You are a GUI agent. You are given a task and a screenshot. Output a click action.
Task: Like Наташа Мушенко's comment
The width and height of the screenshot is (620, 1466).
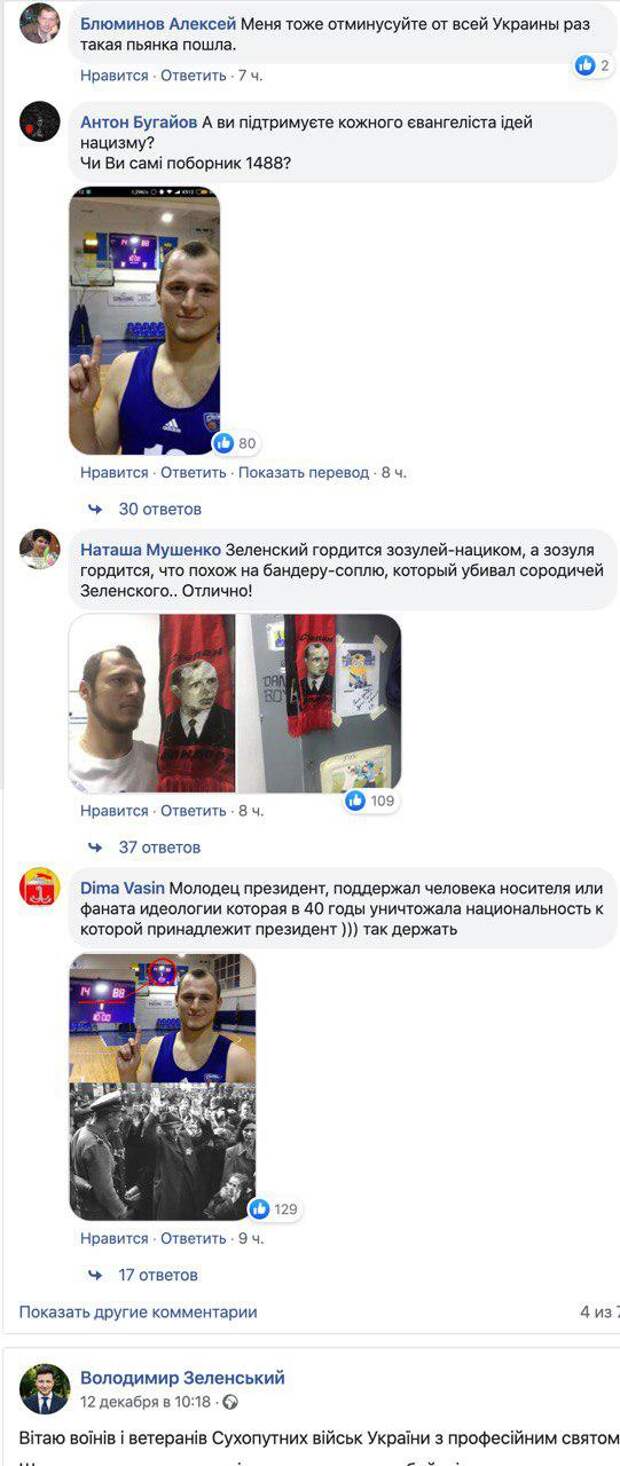(114, 810)
